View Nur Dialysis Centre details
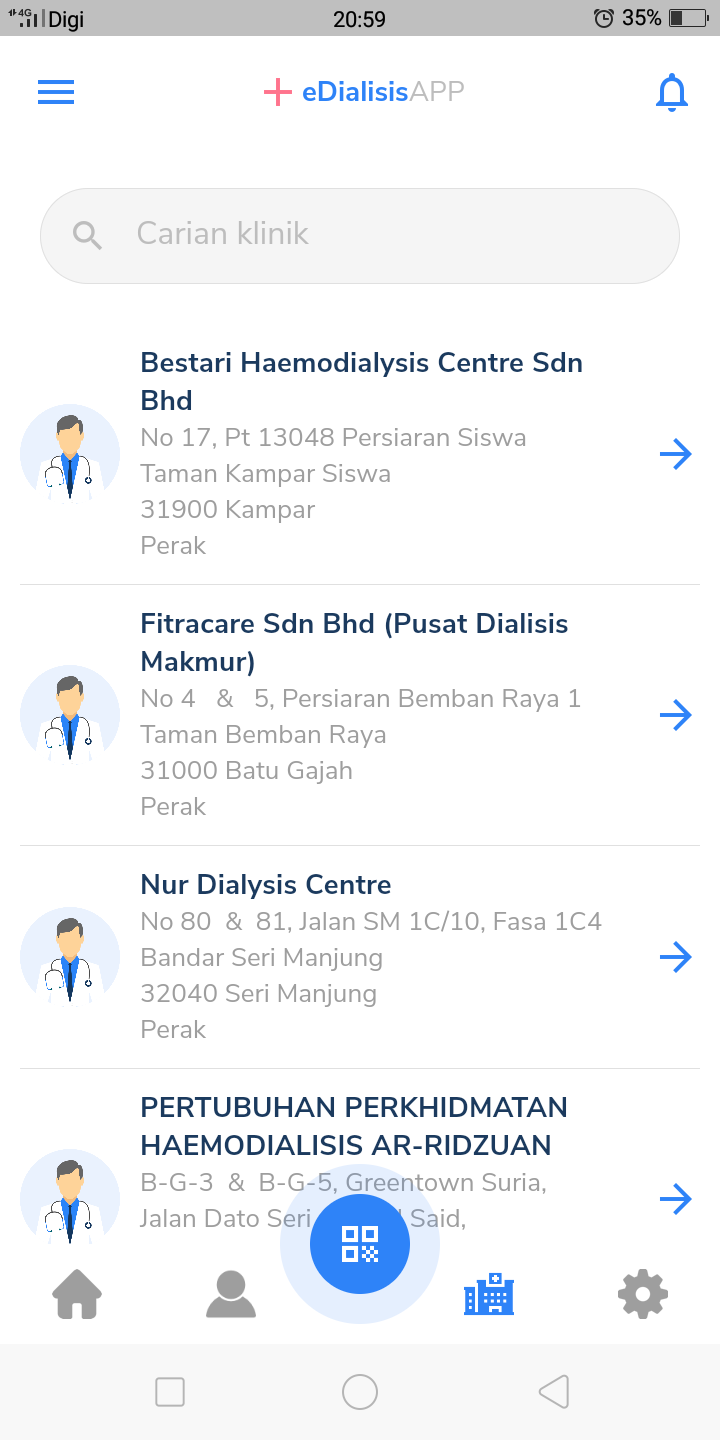 [x=360, y=956]
